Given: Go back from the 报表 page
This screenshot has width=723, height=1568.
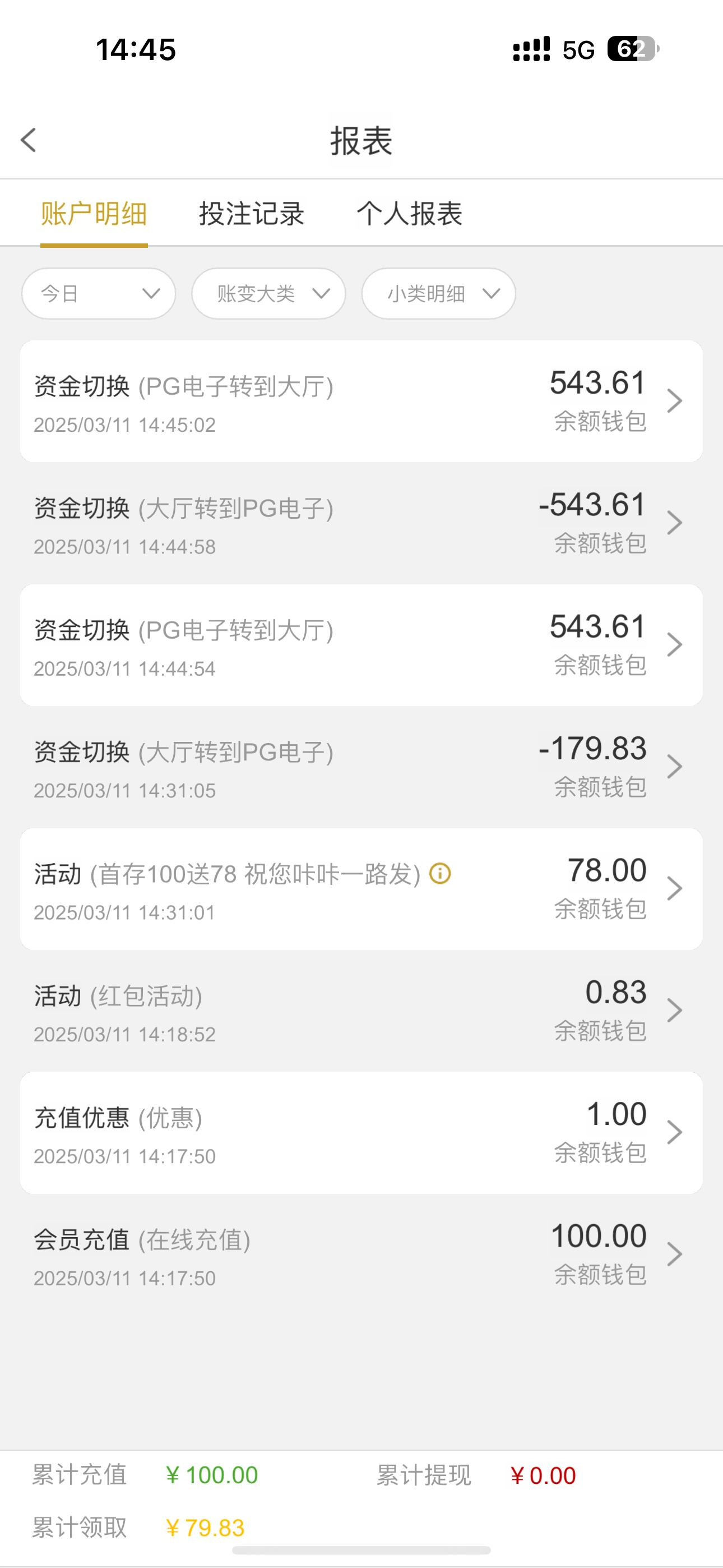Looking at the screenshot, I should (x=29, y=140).
